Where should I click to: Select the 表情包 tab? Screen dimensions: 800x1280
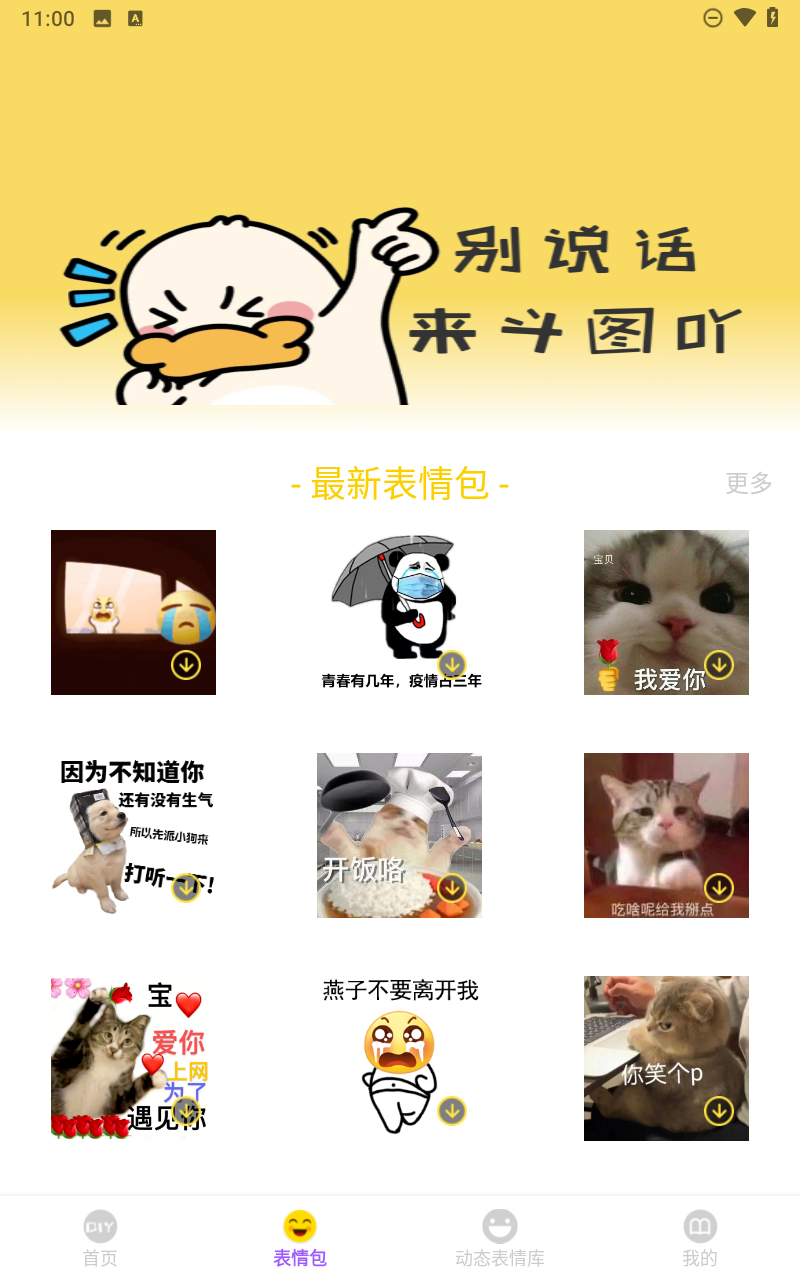[x=300, y=1240]
